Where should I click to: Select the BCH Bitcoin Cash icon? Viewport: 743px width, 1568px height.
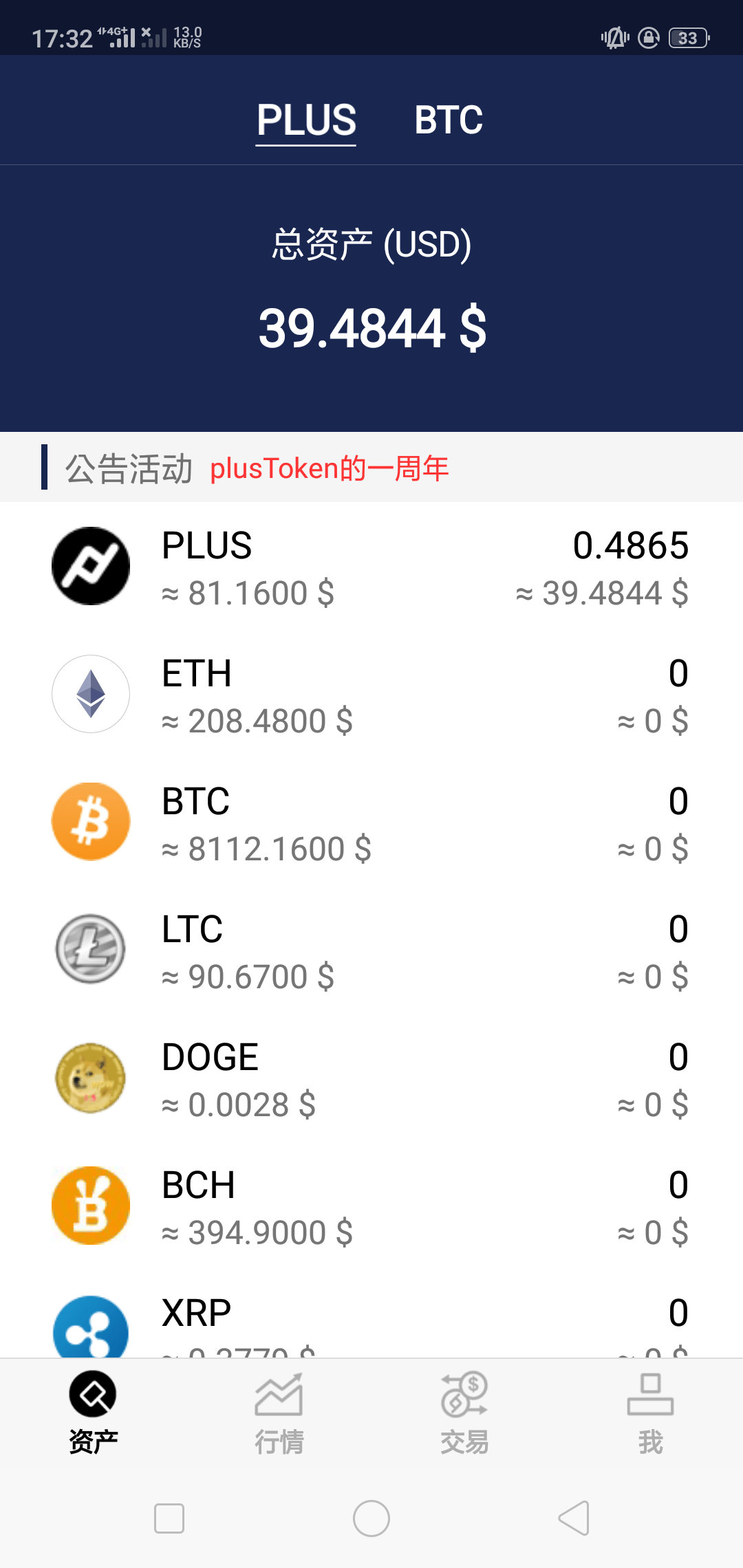tap(90, 1205)
